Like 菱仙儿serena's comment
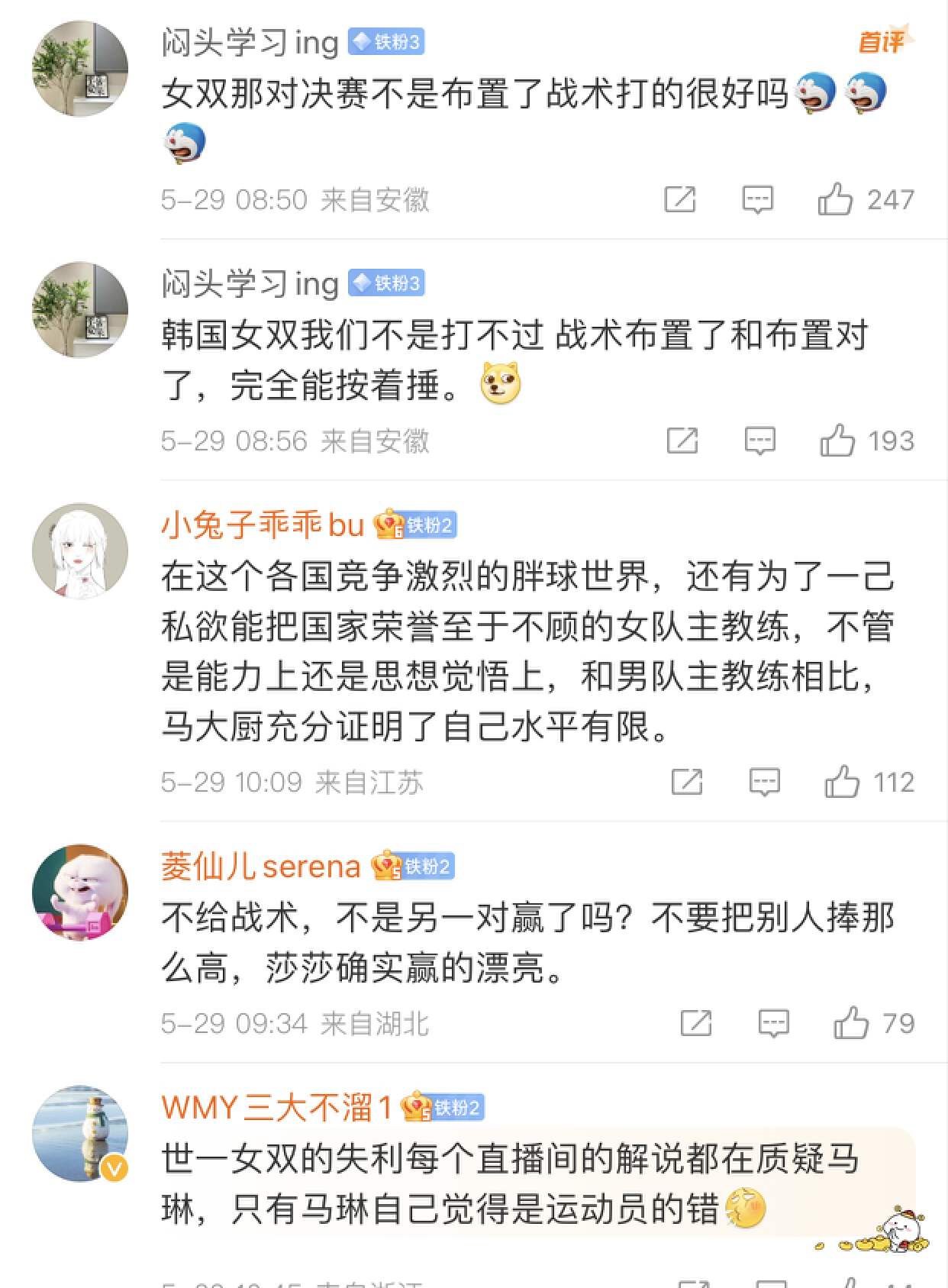The width and height of the screenshot is (948, 1288). pyautogui.click(x=851, y=1024)
